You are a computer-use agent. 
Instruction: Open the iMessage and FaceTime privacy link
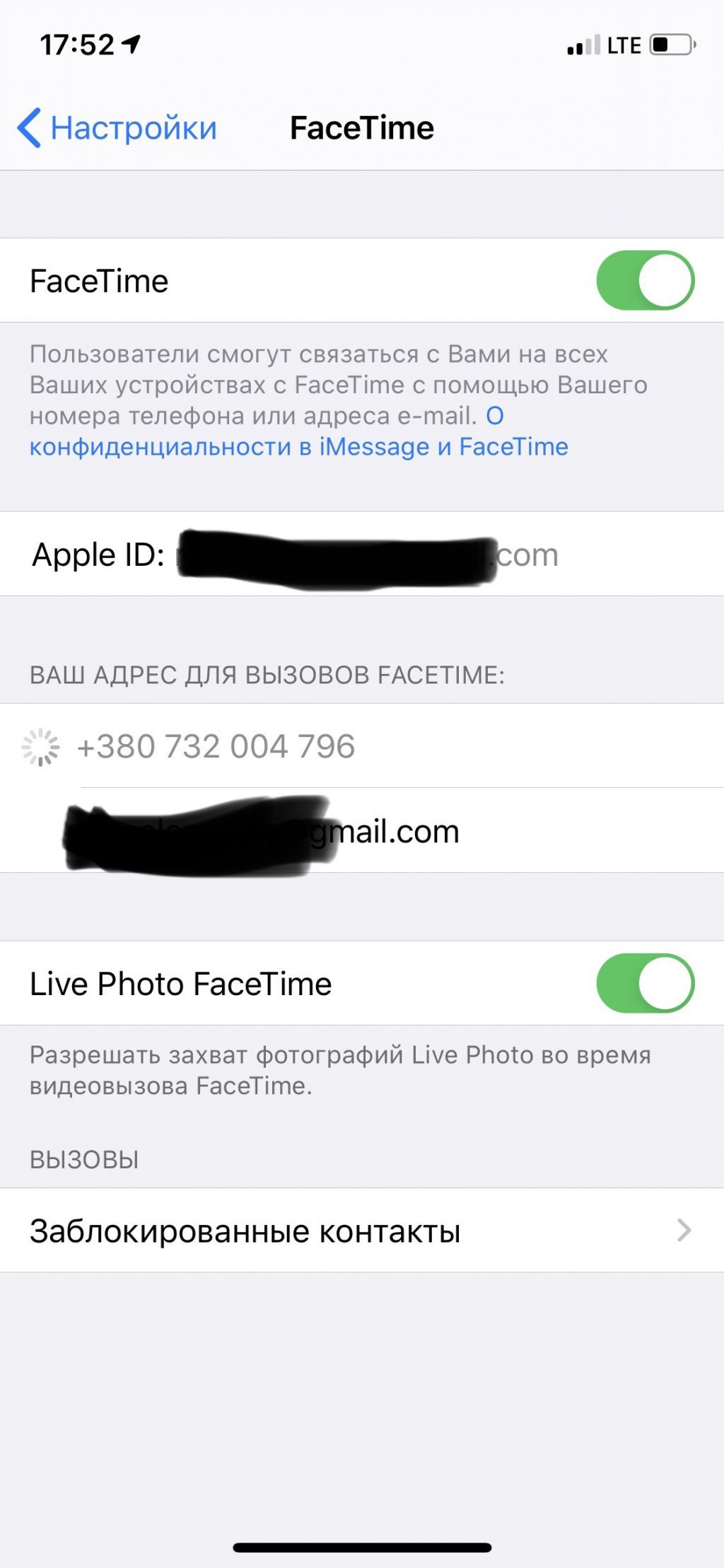(x=298, y=447)
